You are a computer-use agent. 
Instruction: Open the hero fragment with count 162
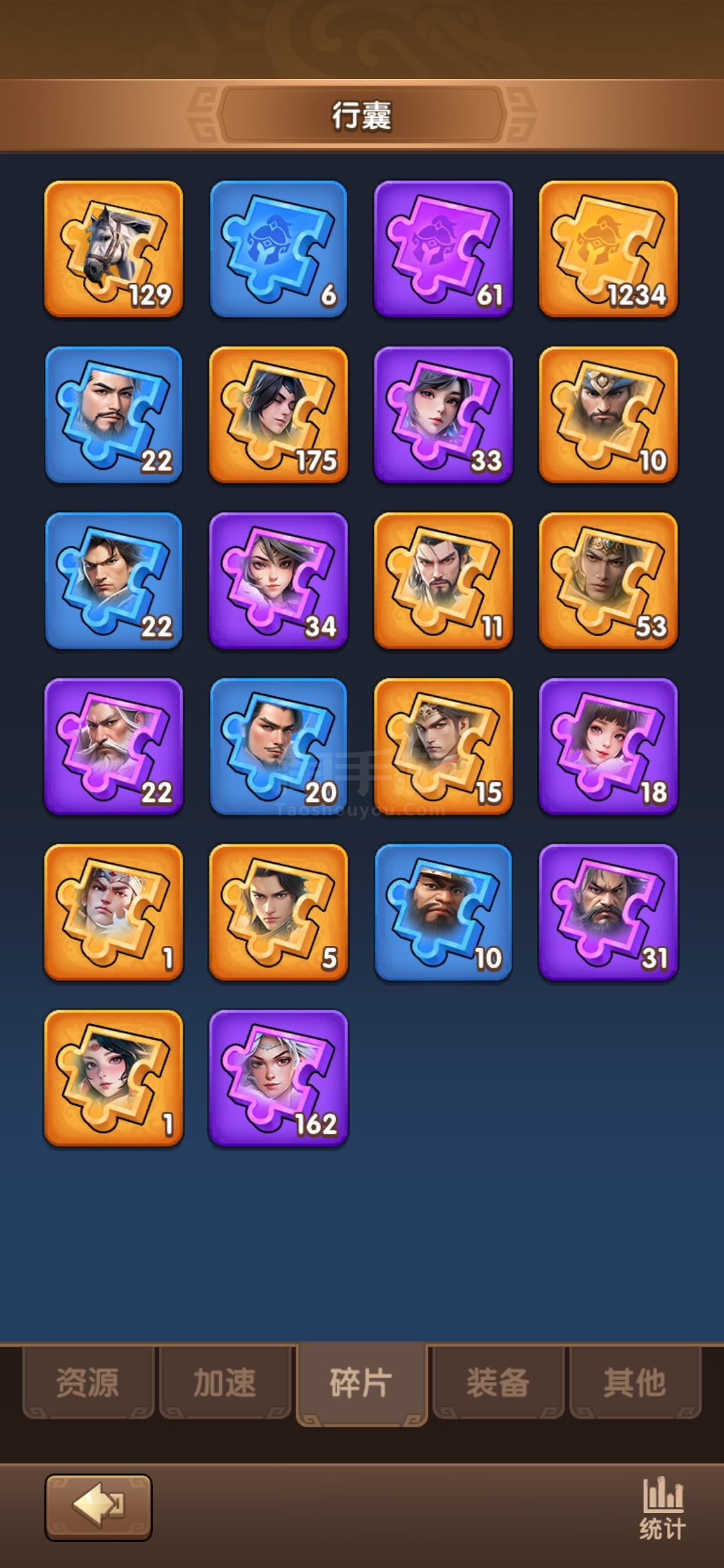point(278,1078)
